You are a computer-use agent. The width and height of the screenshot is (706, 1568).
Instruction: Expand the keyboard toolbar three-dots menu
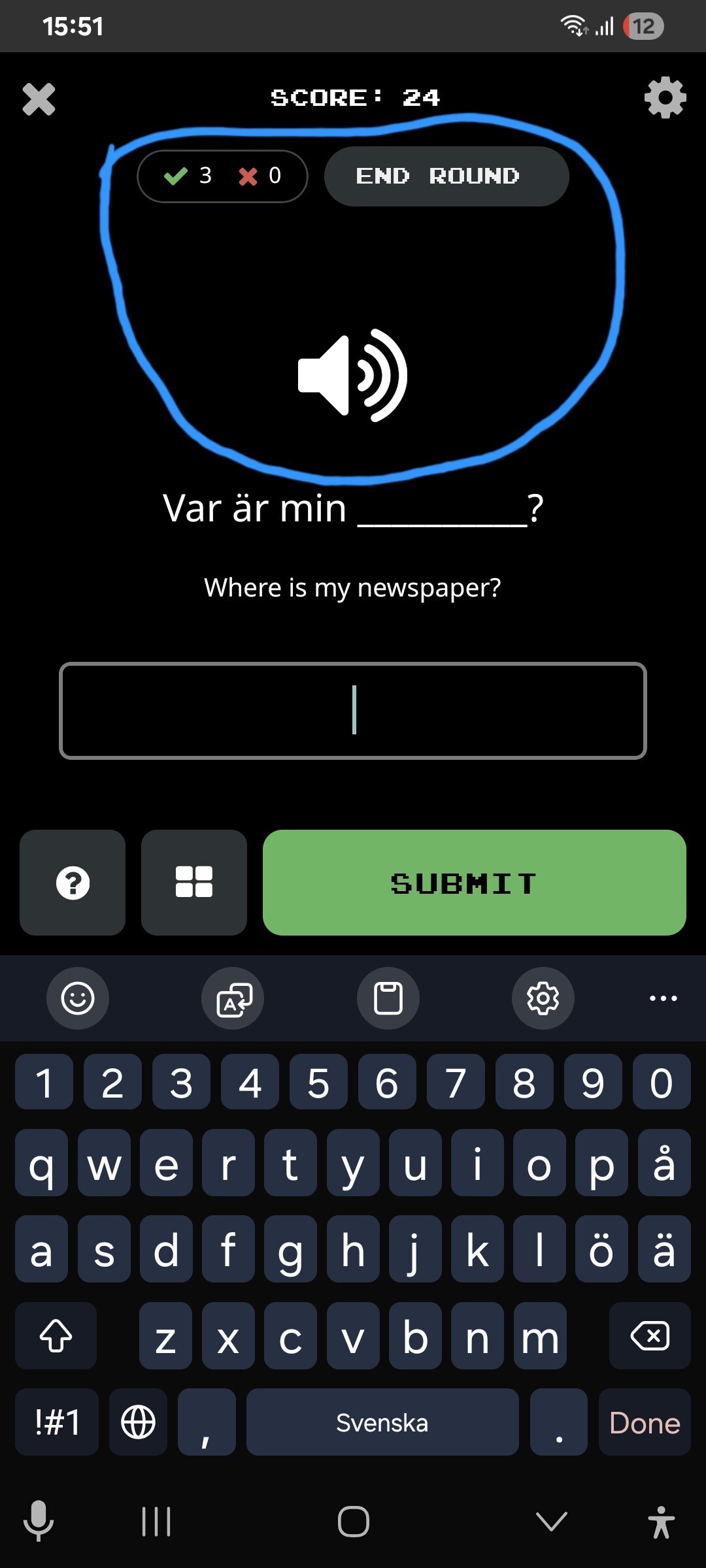click(663, 998)
